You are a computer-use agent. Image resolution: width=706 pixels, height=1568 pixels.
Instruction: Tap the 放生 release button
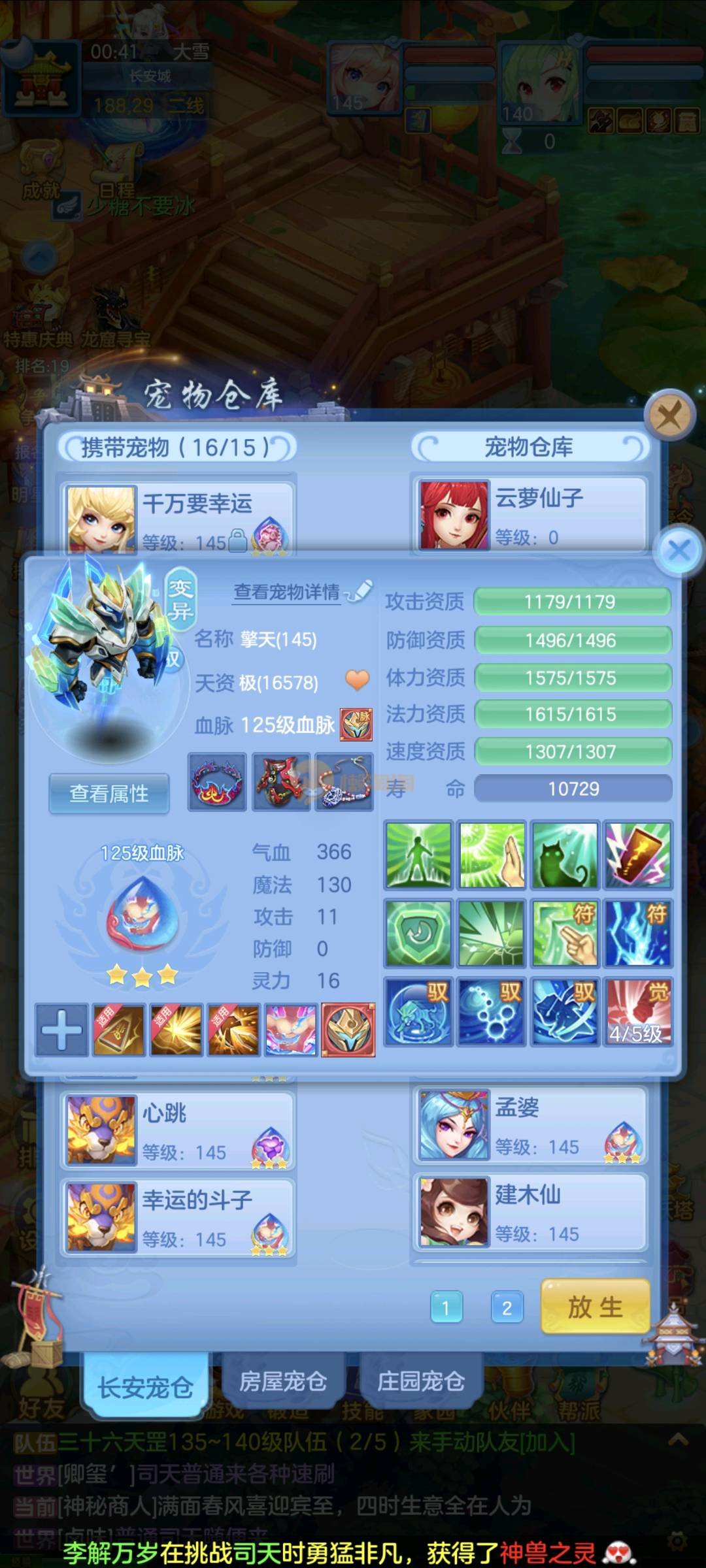tap(595, 1307)
